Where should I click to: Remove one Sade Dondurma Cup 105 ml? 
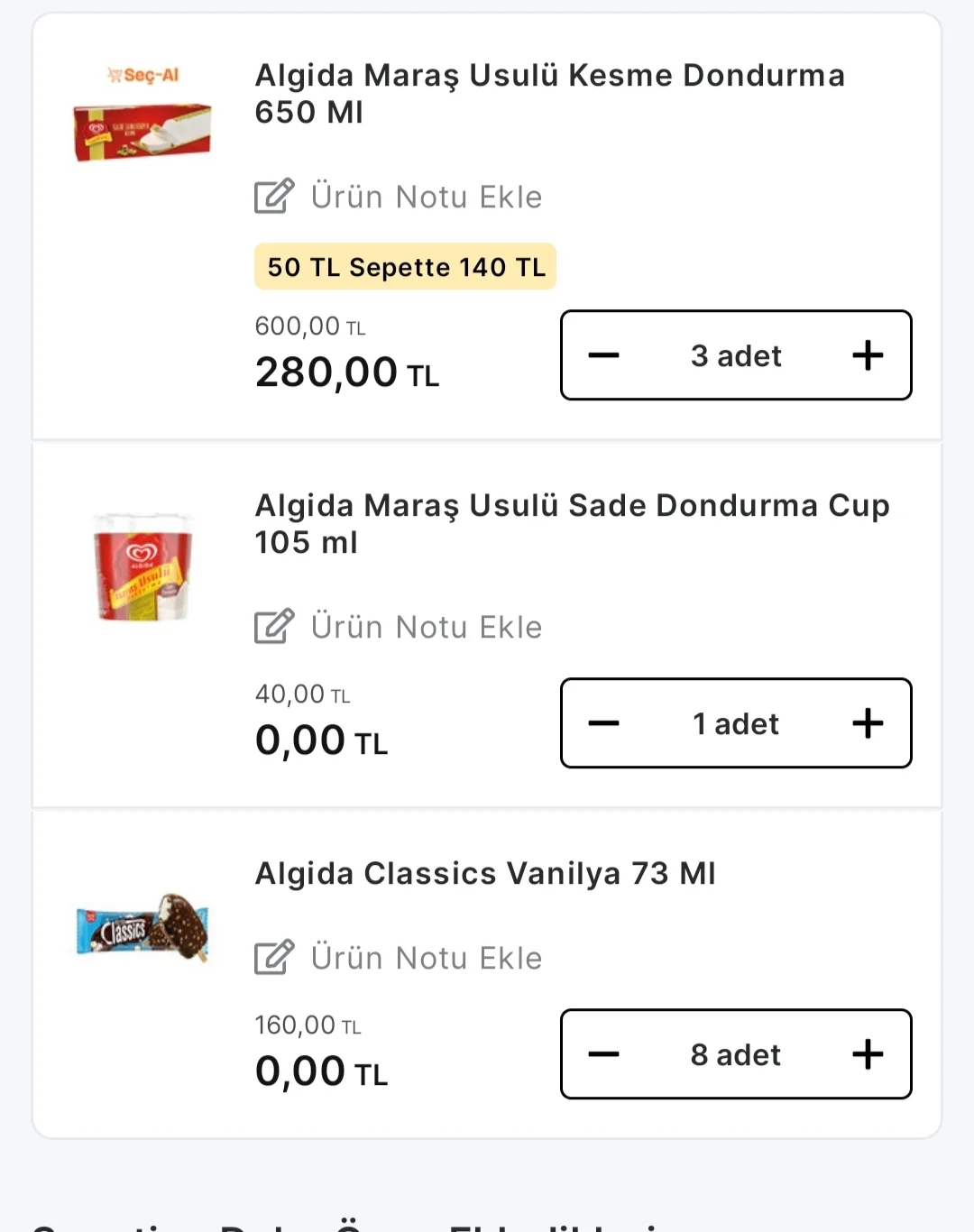point(603,723)
